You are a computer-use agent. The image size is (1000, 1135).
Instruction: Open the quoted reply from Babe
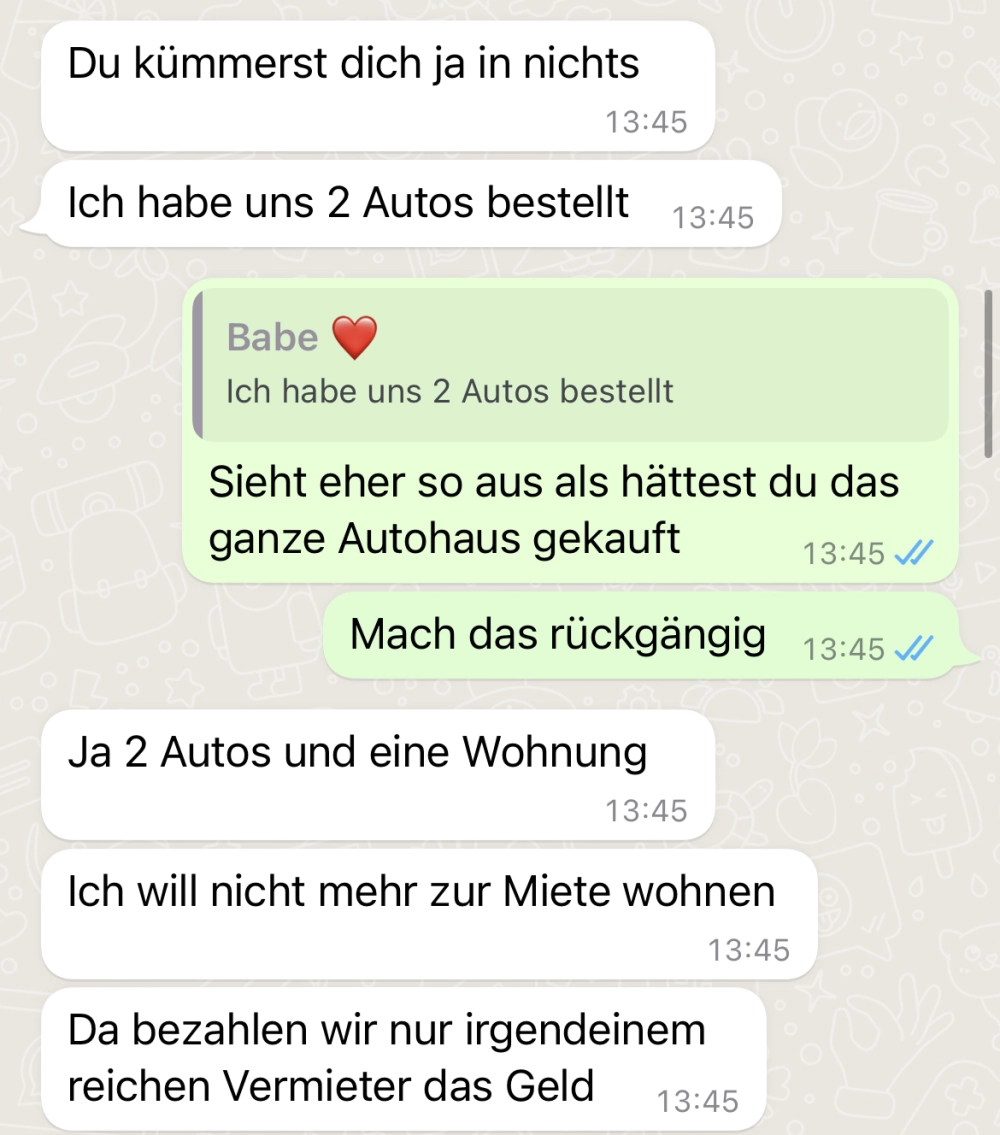point(570,365)
